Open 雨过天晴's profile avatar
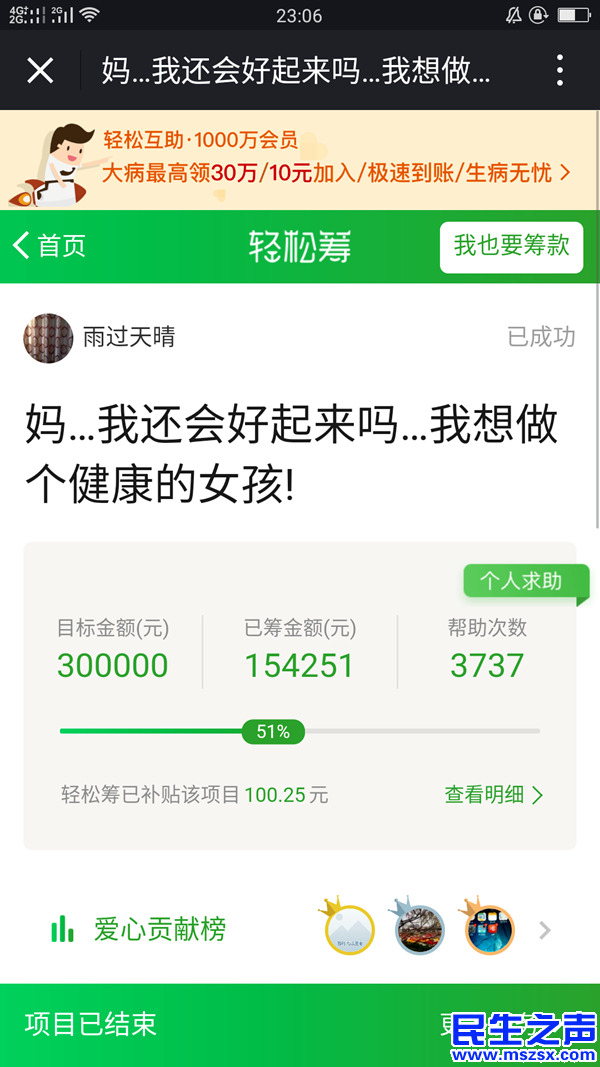600x1067 pixels. point(48,338)
